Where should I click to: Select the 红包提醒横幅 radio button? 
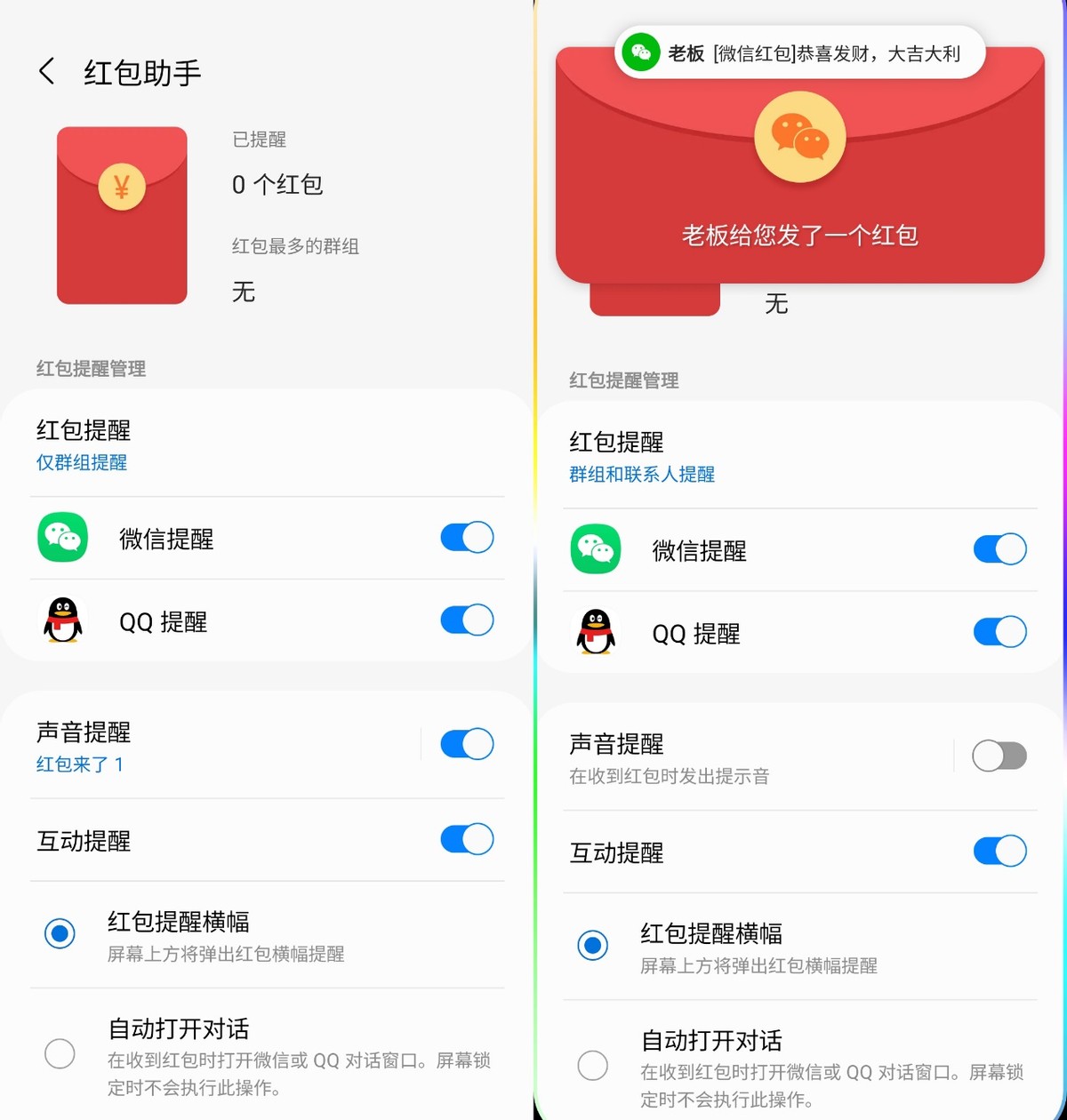point(60,933)
